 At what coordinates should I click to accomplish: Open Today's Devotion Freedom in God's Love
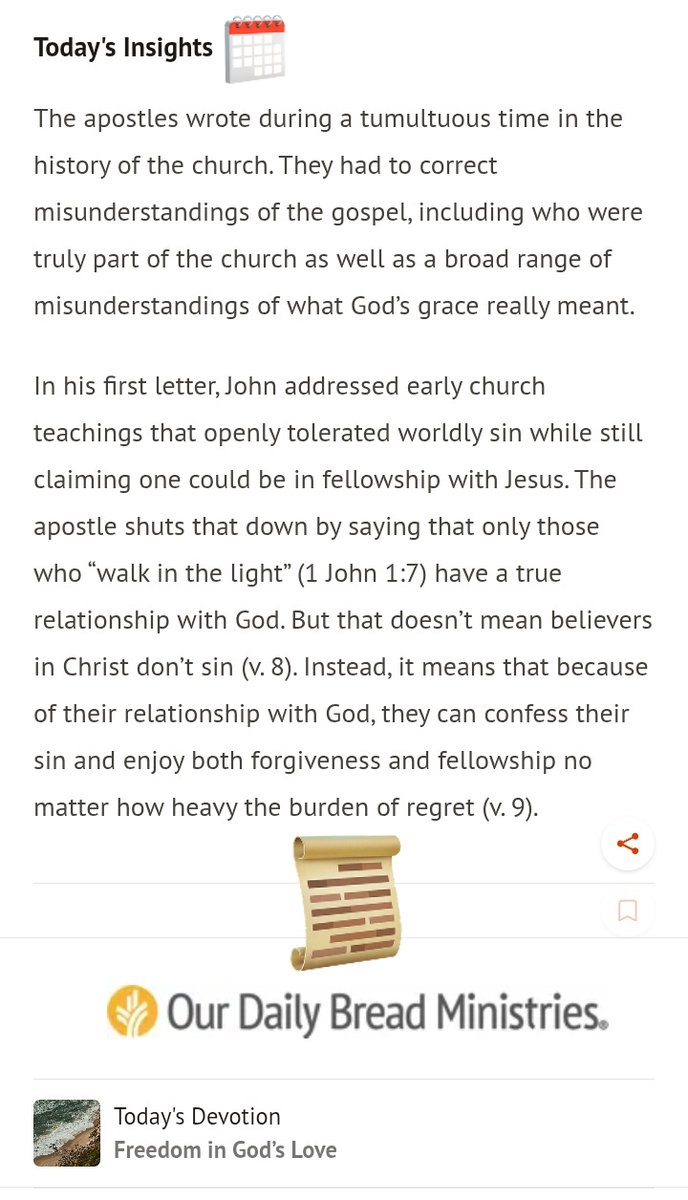pyautogui.click(x=343, y=1133)
